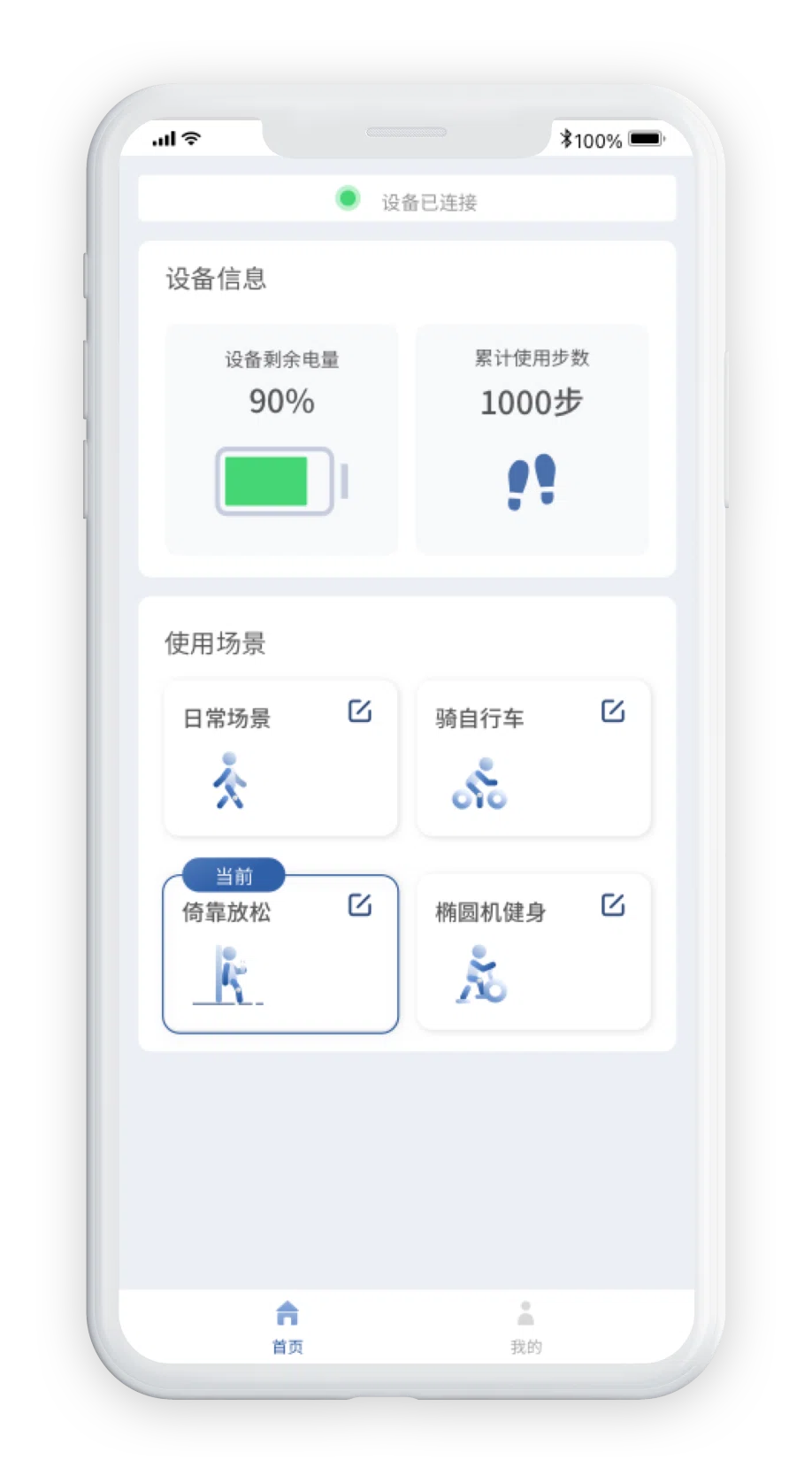
Task: Edit the 日常场景 scene settings
Action: point(359,711)
